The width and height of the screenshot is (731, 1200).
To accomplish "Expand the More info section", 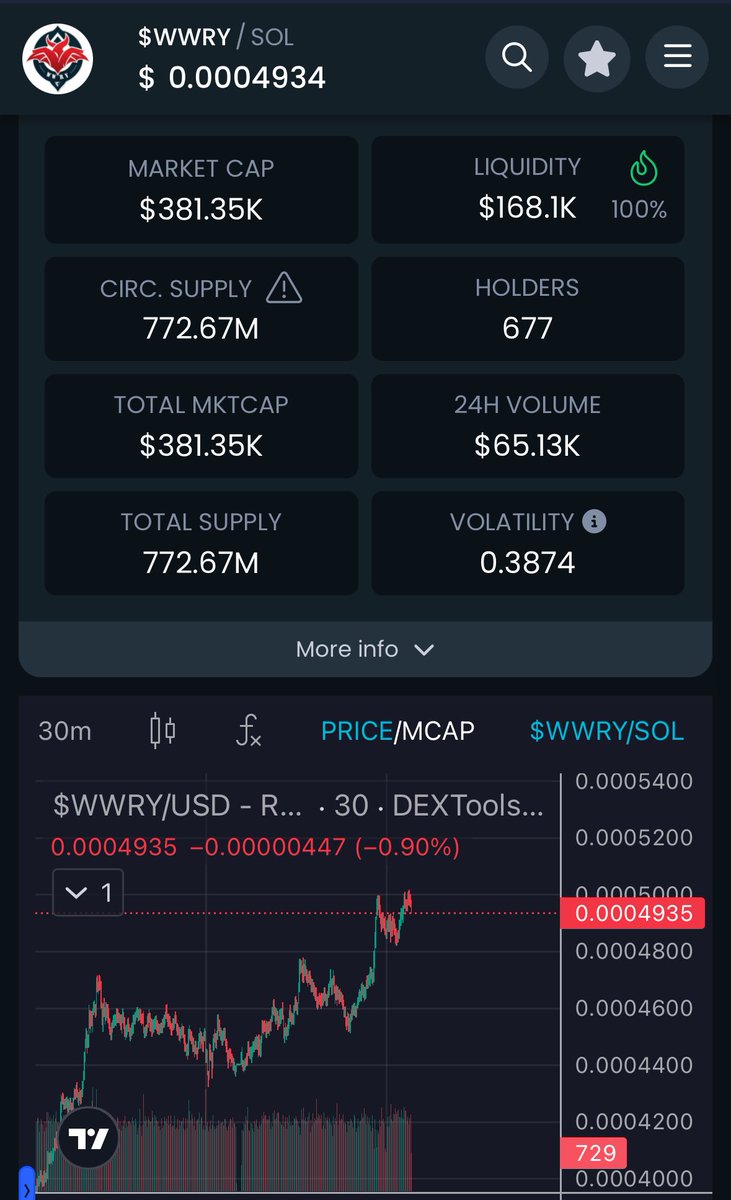I will [x=365, y=649].
